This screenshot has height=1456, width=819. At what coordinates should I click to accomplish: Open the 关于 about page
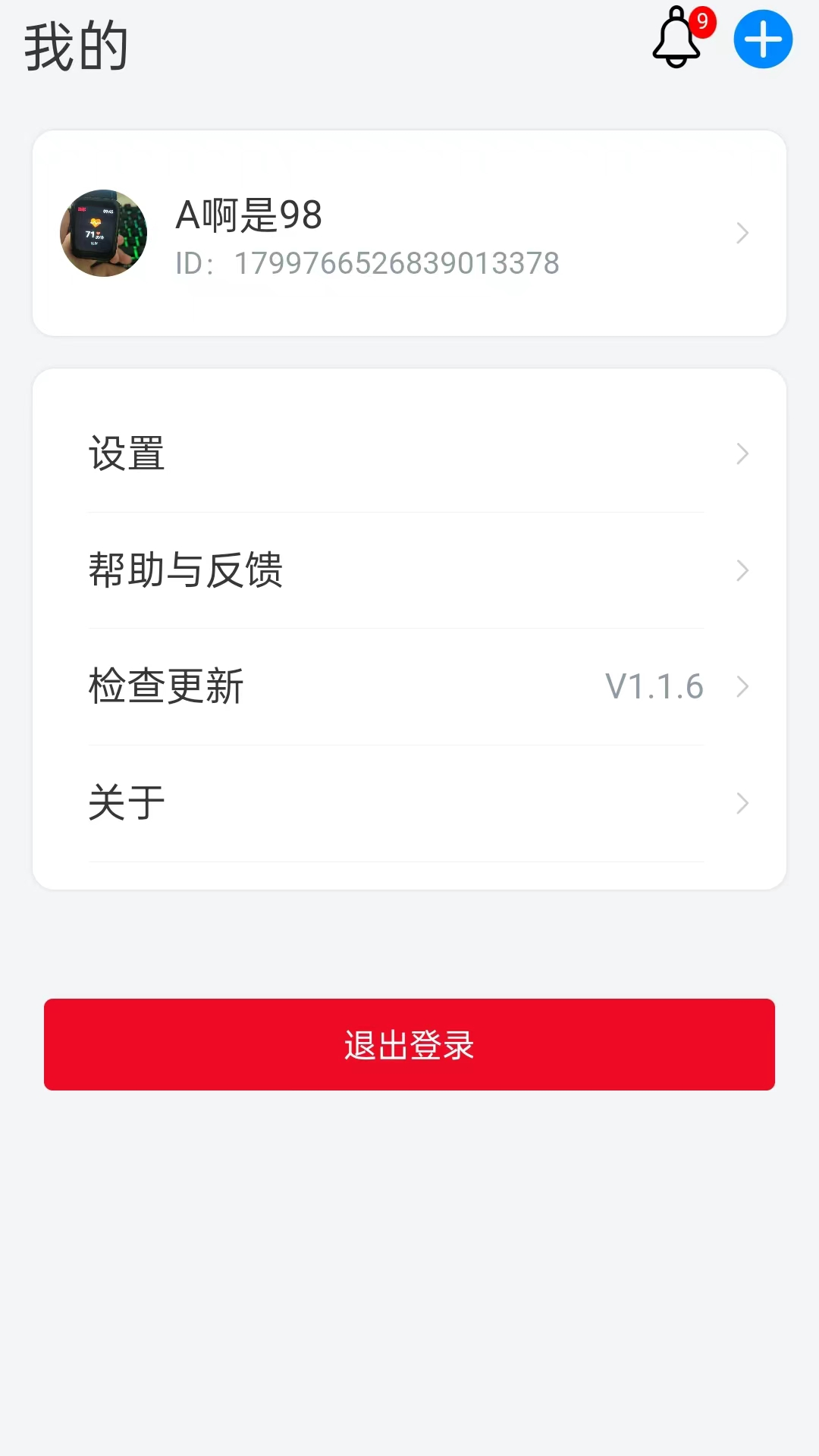(x=409, y=803)
